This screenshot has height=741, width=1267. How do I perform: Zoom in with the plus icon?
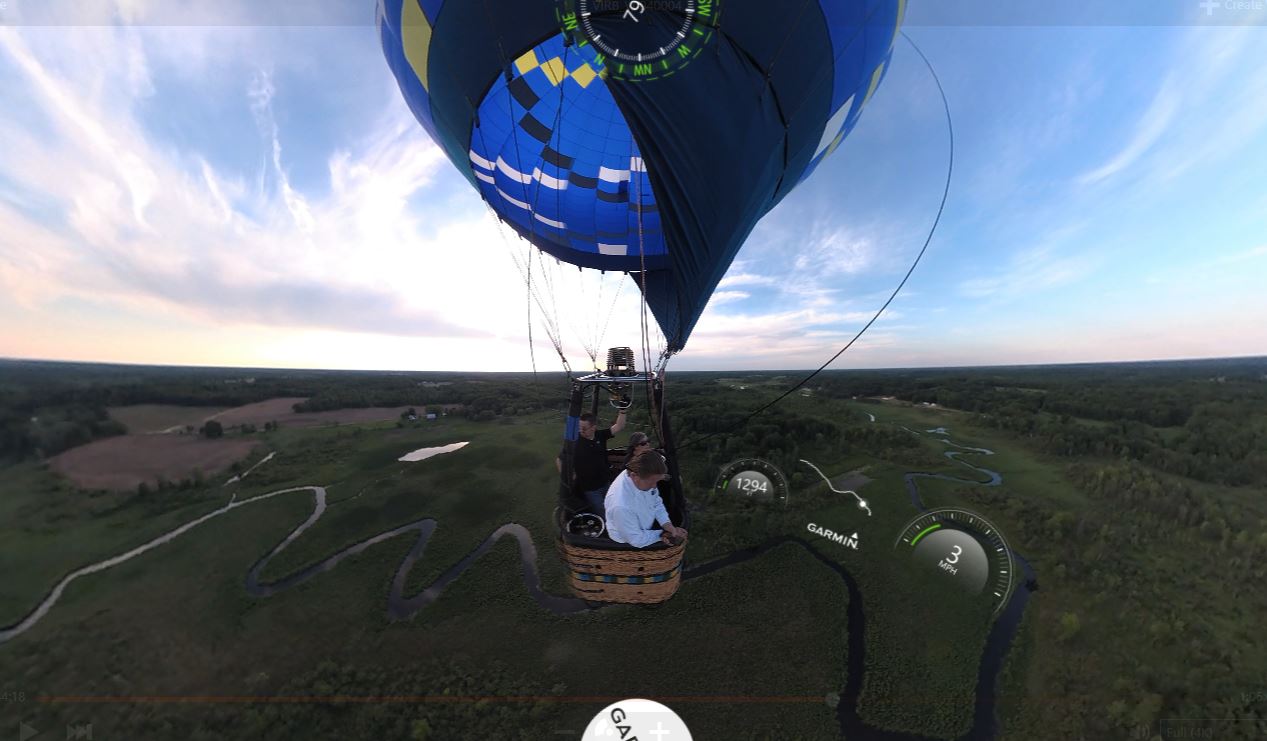[x=659, y=731]
